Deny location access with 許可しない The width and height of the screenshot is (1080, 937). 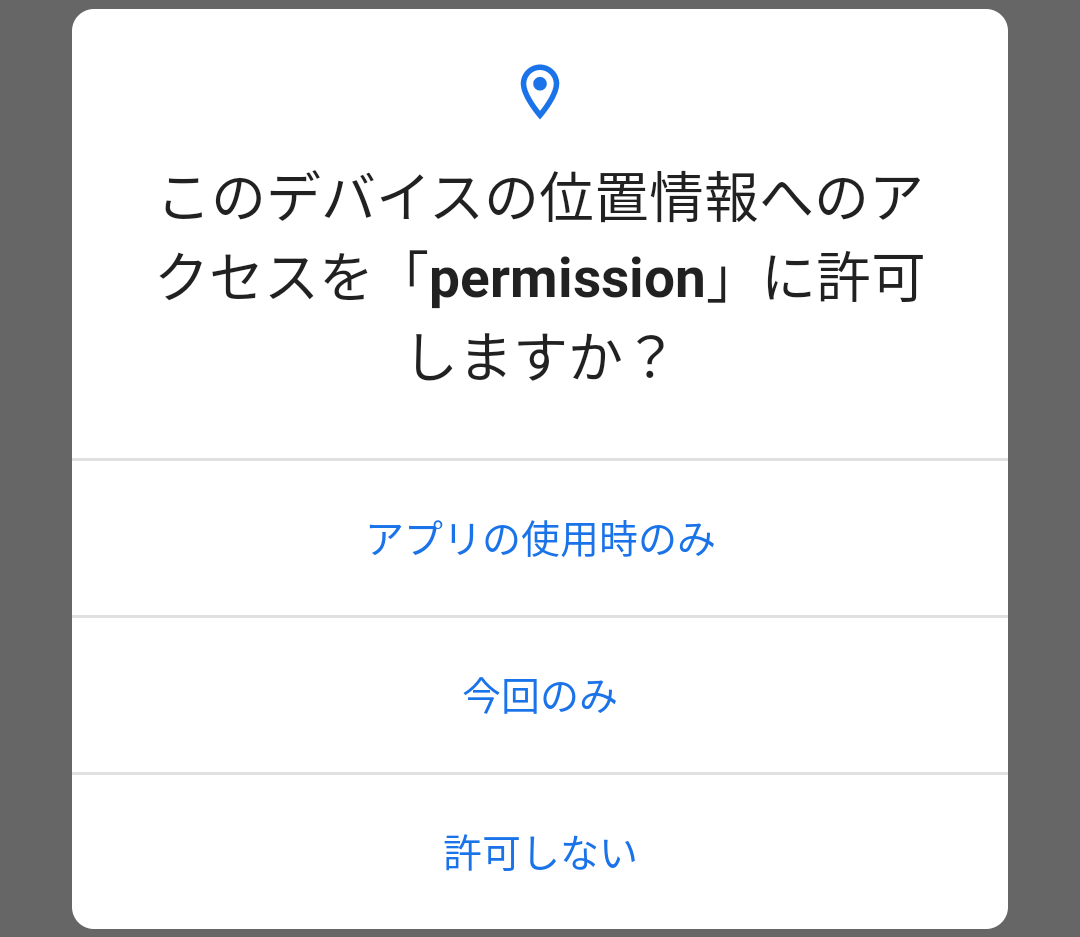click(540, 852)
